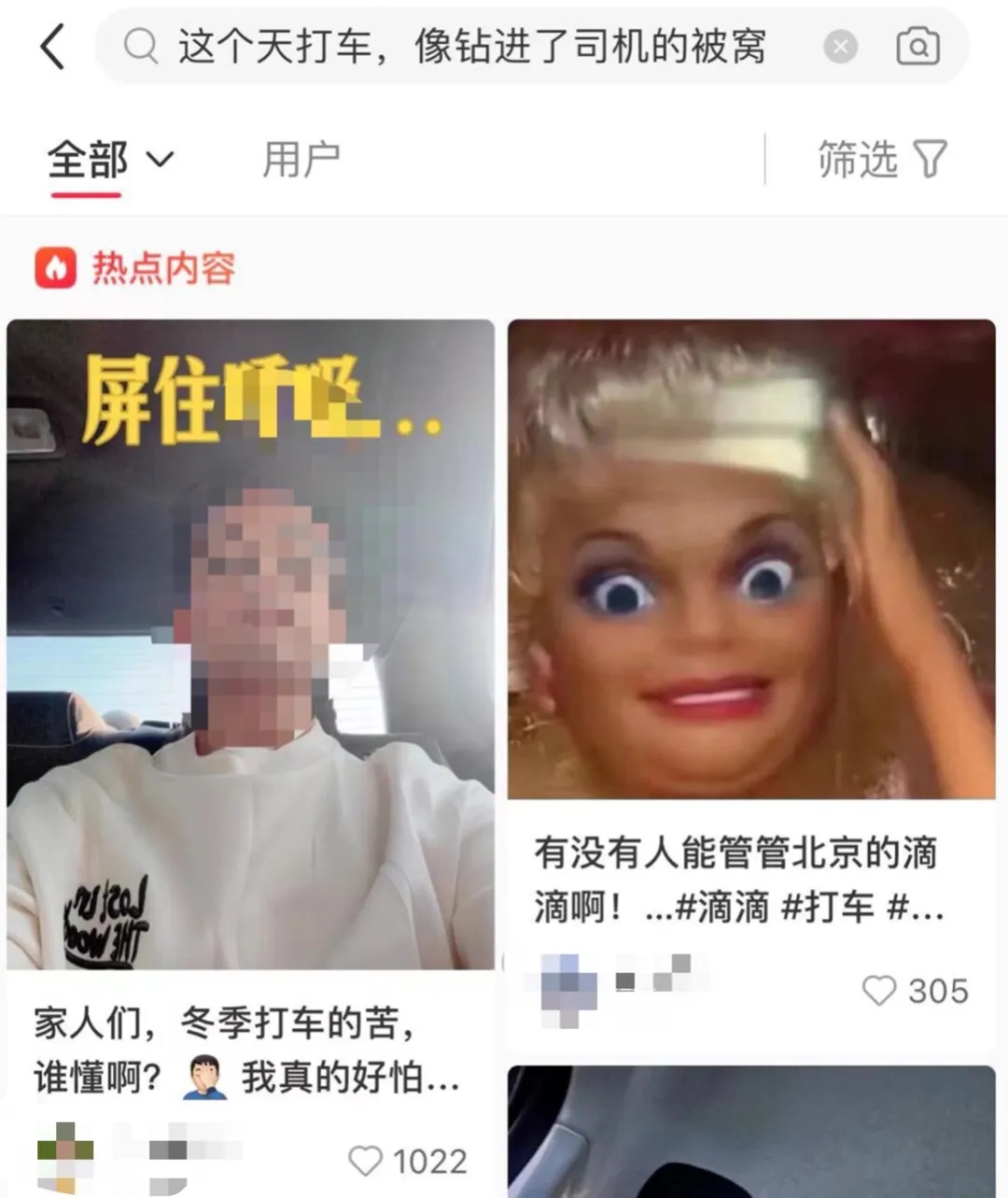Viewport: 1008px width, 1198px height.
Task: Tap the magnifier icon in the search bar
Action: pyautogui.click(x=141, y=48)
